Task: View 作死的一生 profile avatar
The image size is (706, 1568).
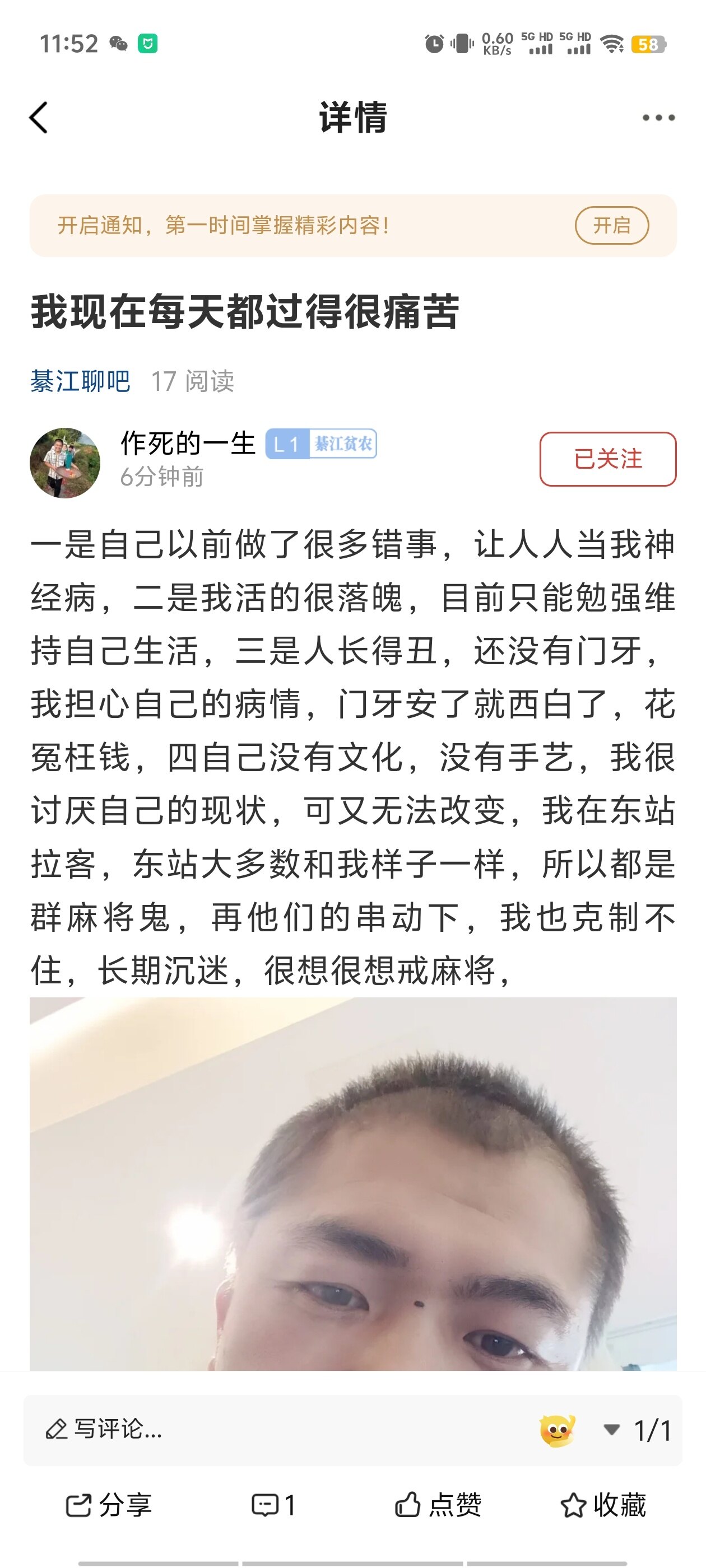Action: tap(65, 463)
